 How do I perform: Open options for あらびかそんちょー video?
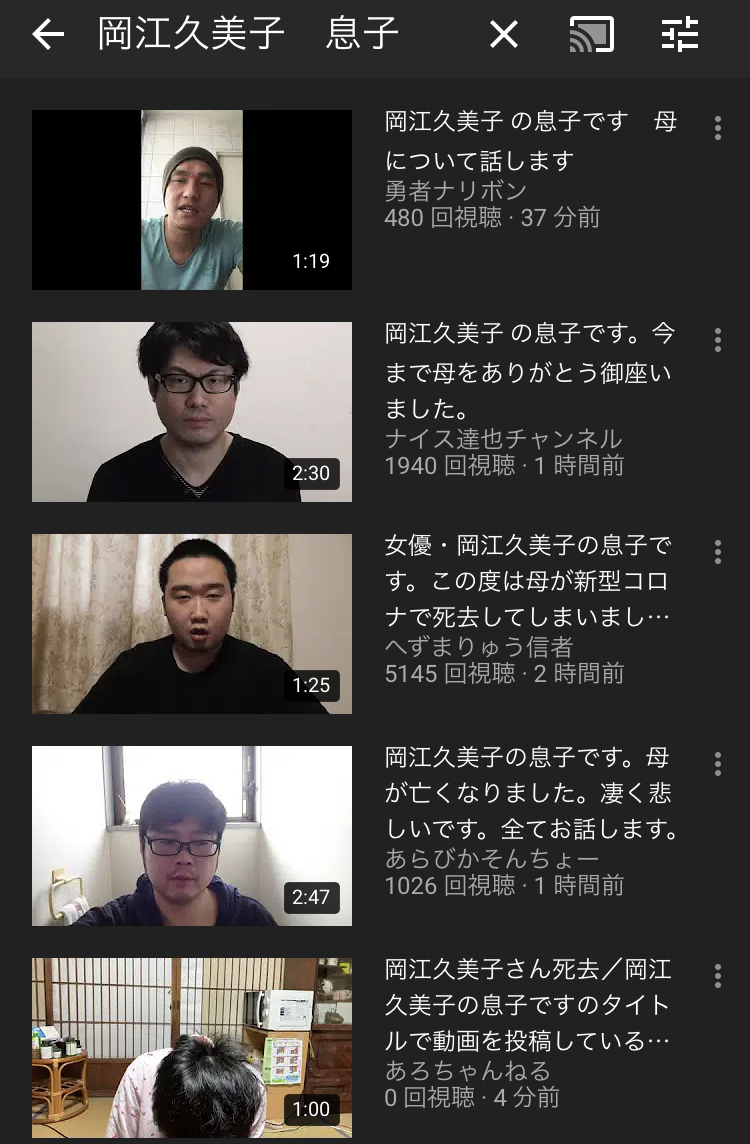(x=717, y=764)
